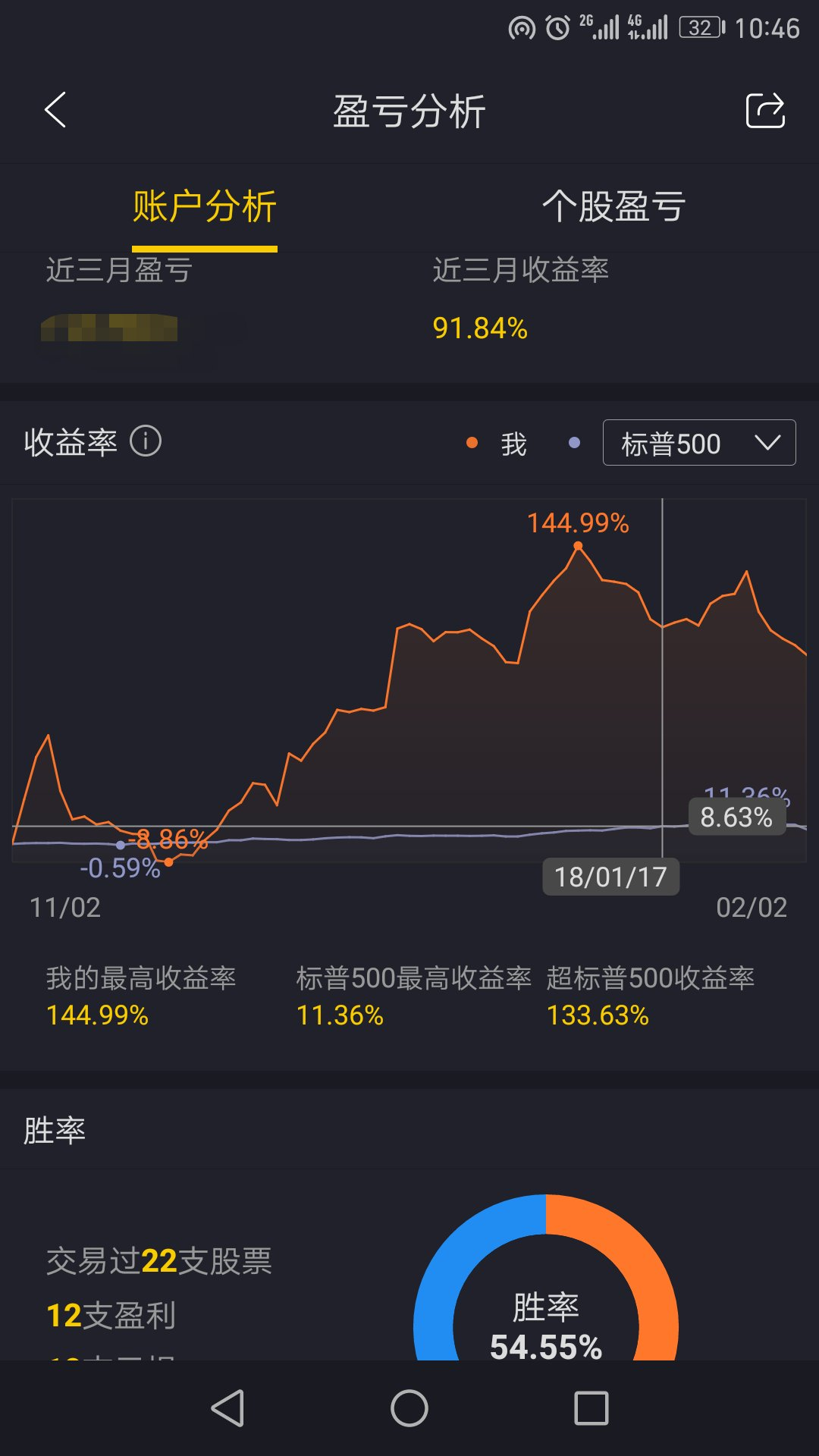This screenshot has height=1456, width=819.
Task: Expand the 标普500 benchmark dropdown
Action: (699, 442)
